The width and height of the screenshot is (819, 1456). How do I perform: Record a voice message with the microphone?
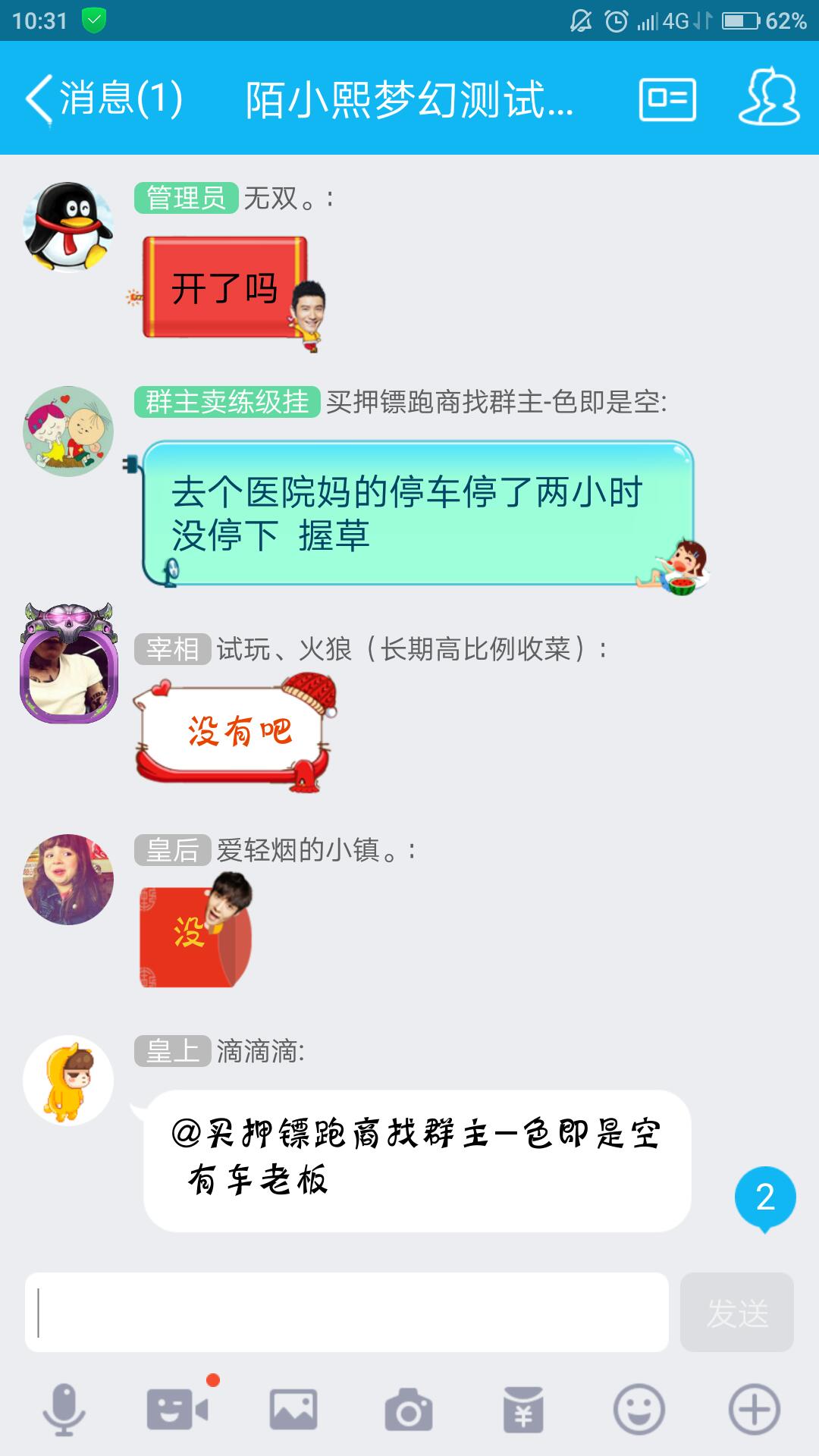coord(63,1410)
